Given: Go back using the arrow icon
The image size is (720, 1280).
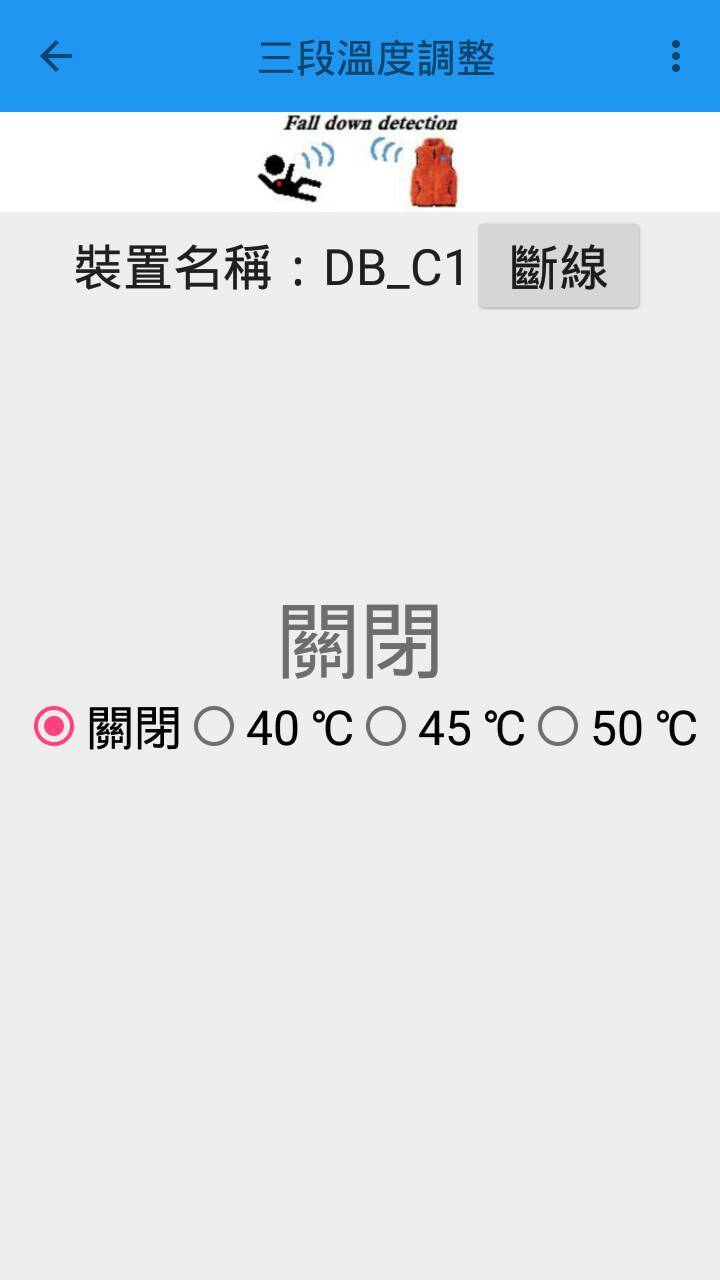Looking at the screenshot, I should pos(56,56).
